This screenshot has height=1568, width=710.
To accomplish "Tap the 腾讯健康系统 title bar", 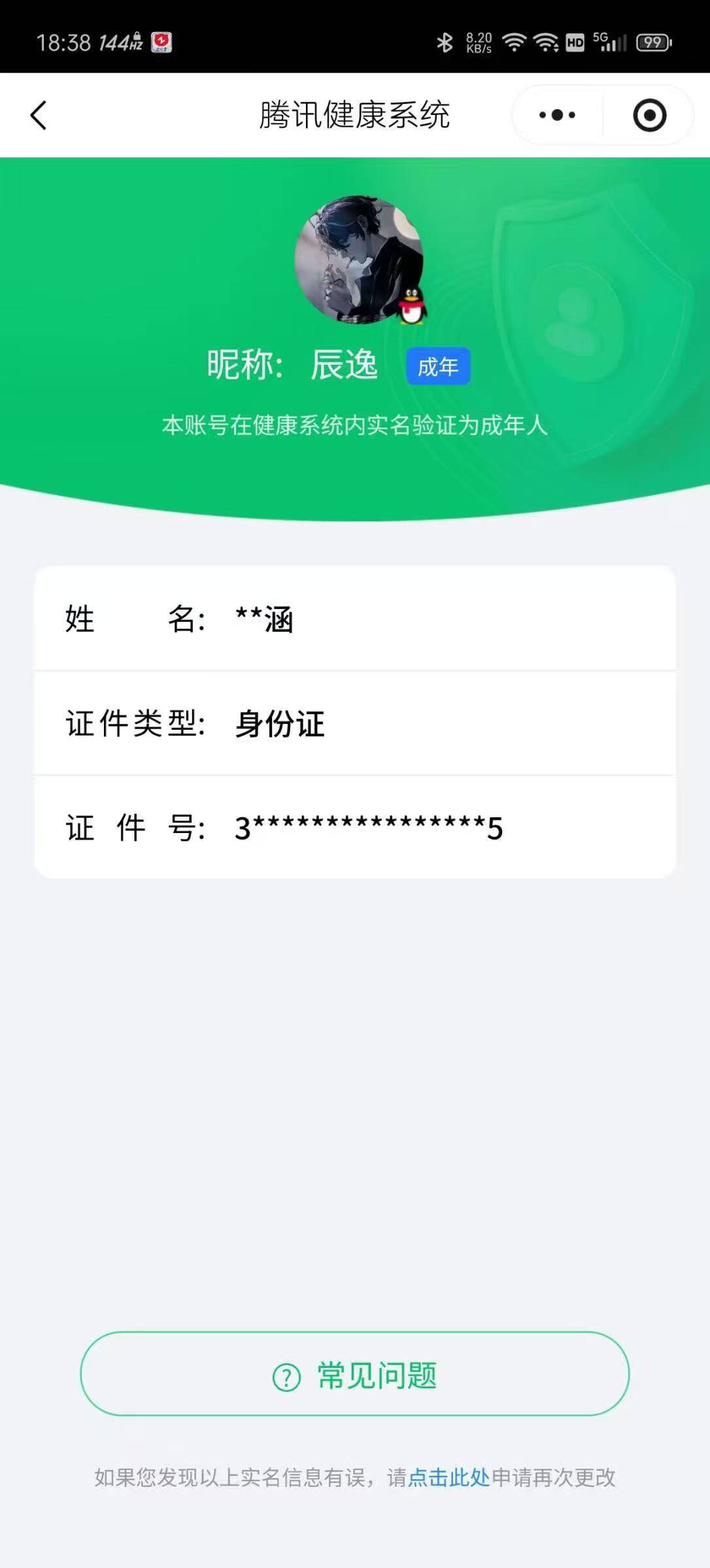I will [355, 114].
